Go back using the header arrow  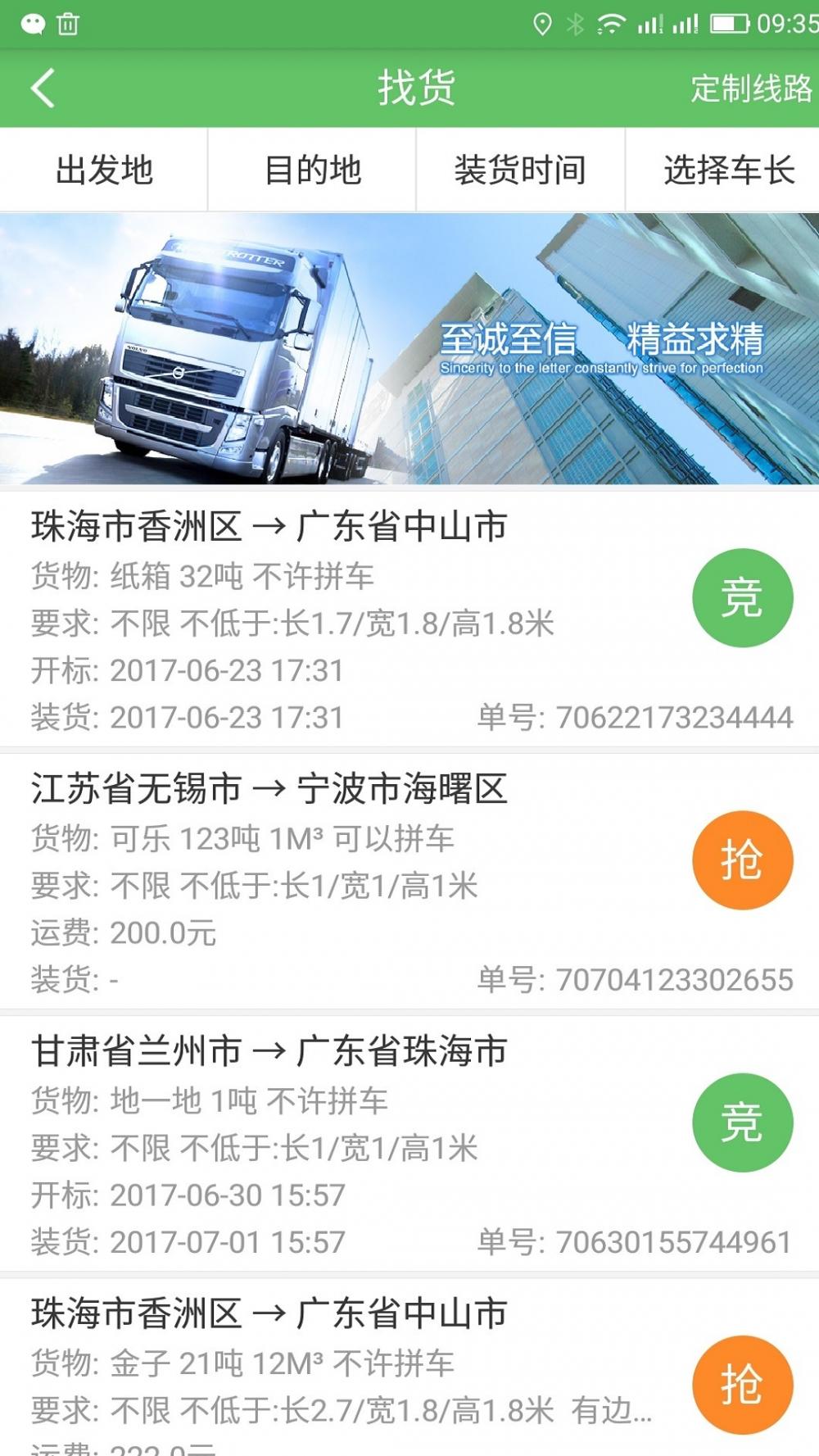click(x=43, y=88)
